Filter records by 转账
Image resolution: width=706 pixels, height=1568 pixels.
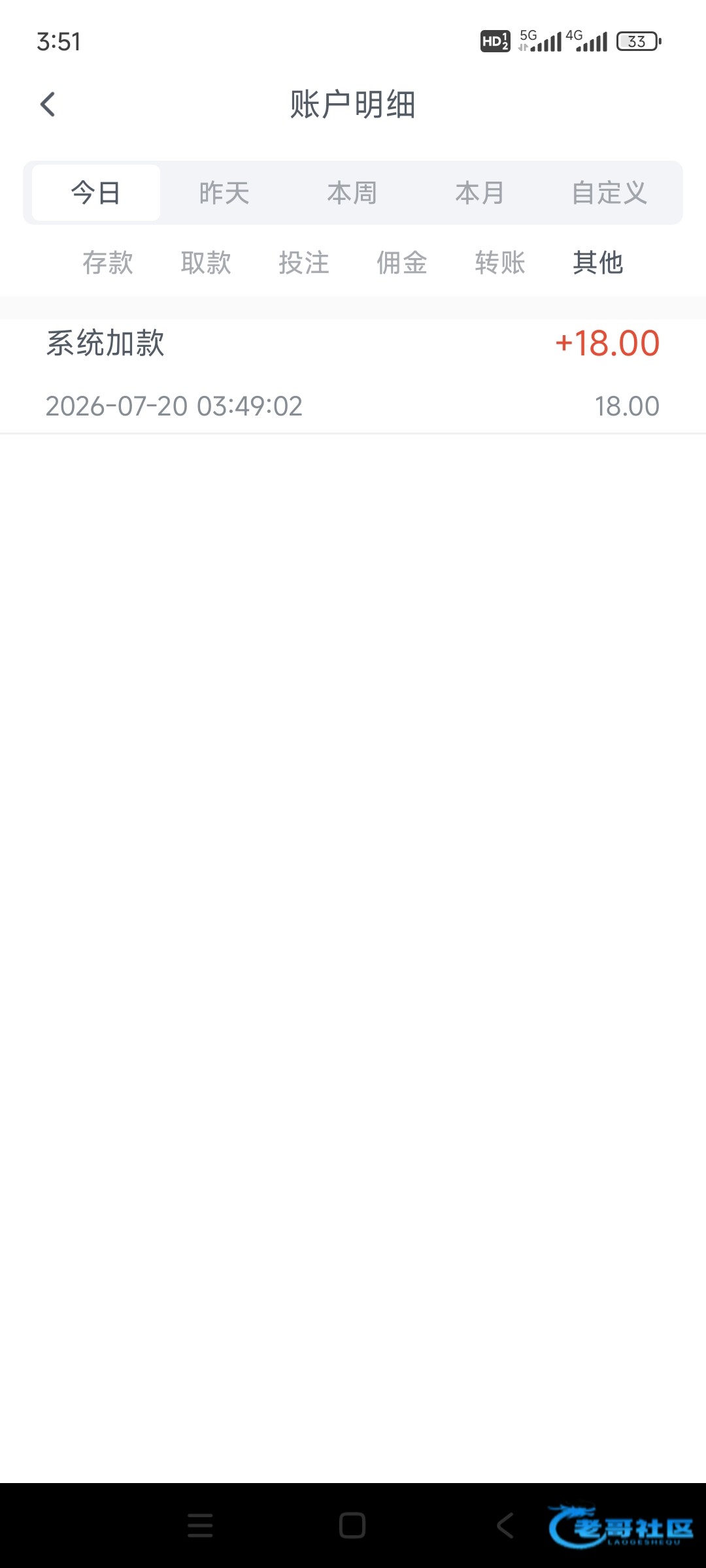coord(500,263)
